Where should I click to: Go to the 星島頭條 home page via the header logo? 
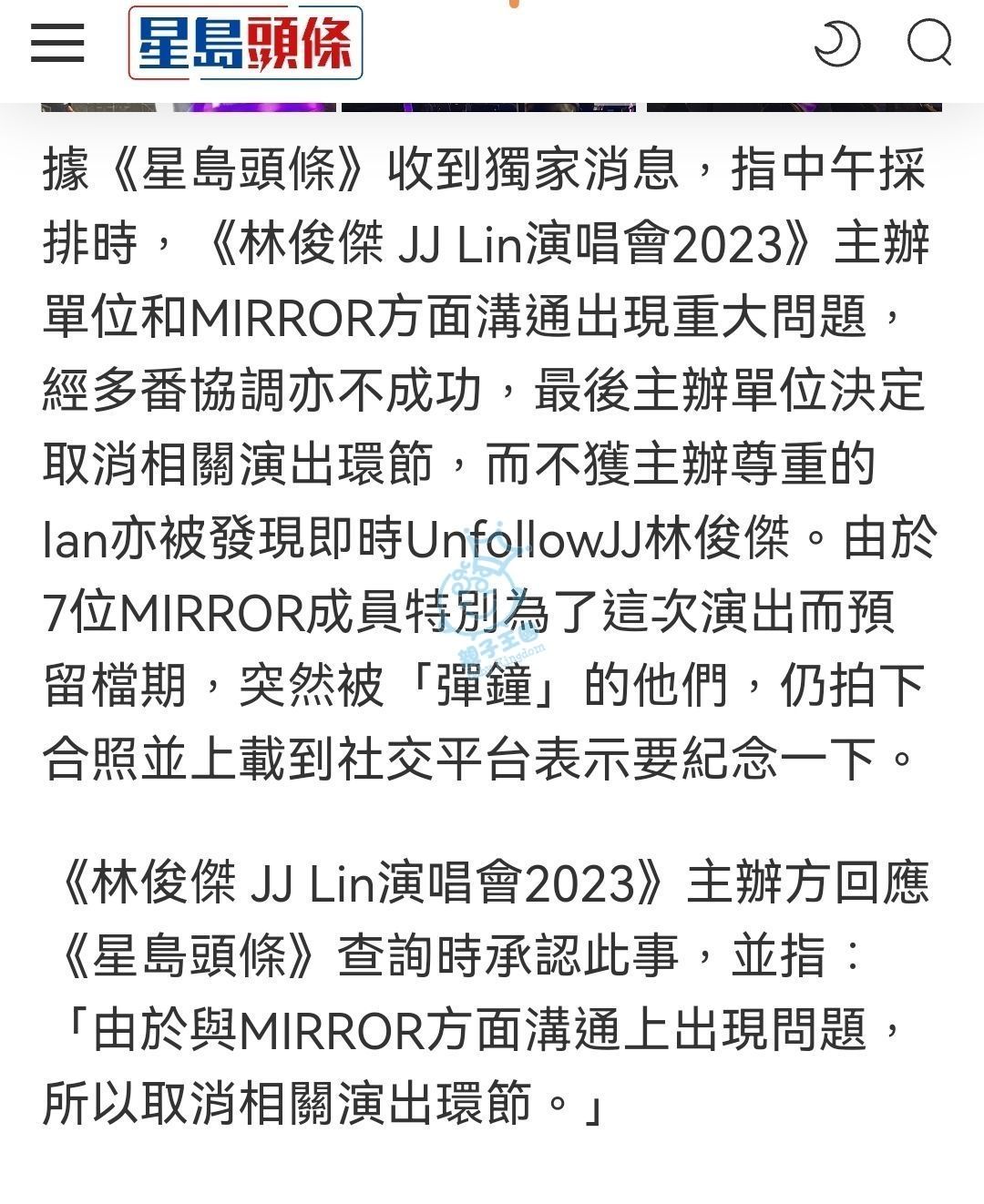click(x=245, y=43)
